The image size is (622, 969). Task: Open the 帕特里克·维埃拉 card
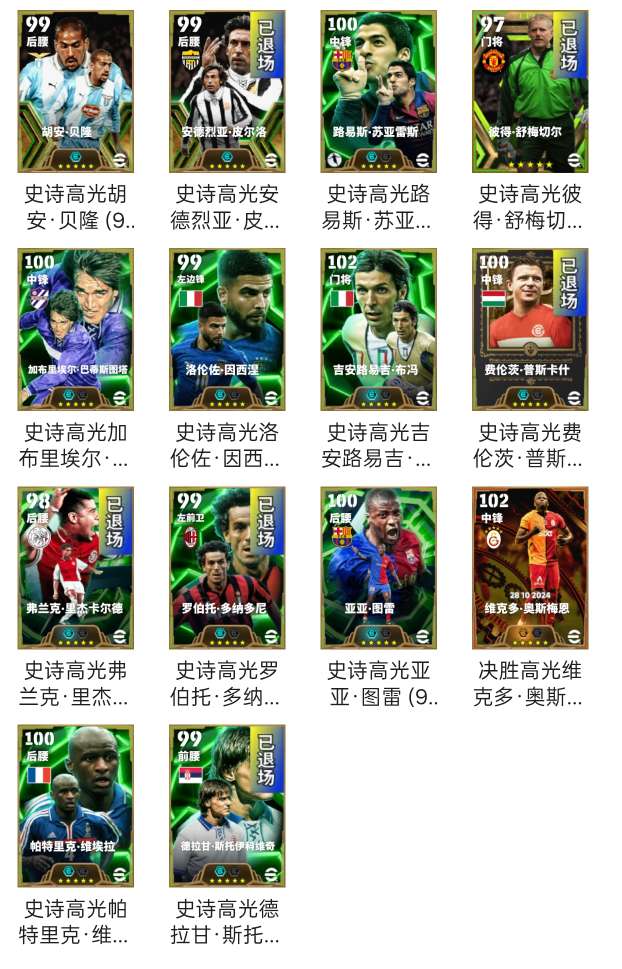pyautogui.click(x=76, y=806)
